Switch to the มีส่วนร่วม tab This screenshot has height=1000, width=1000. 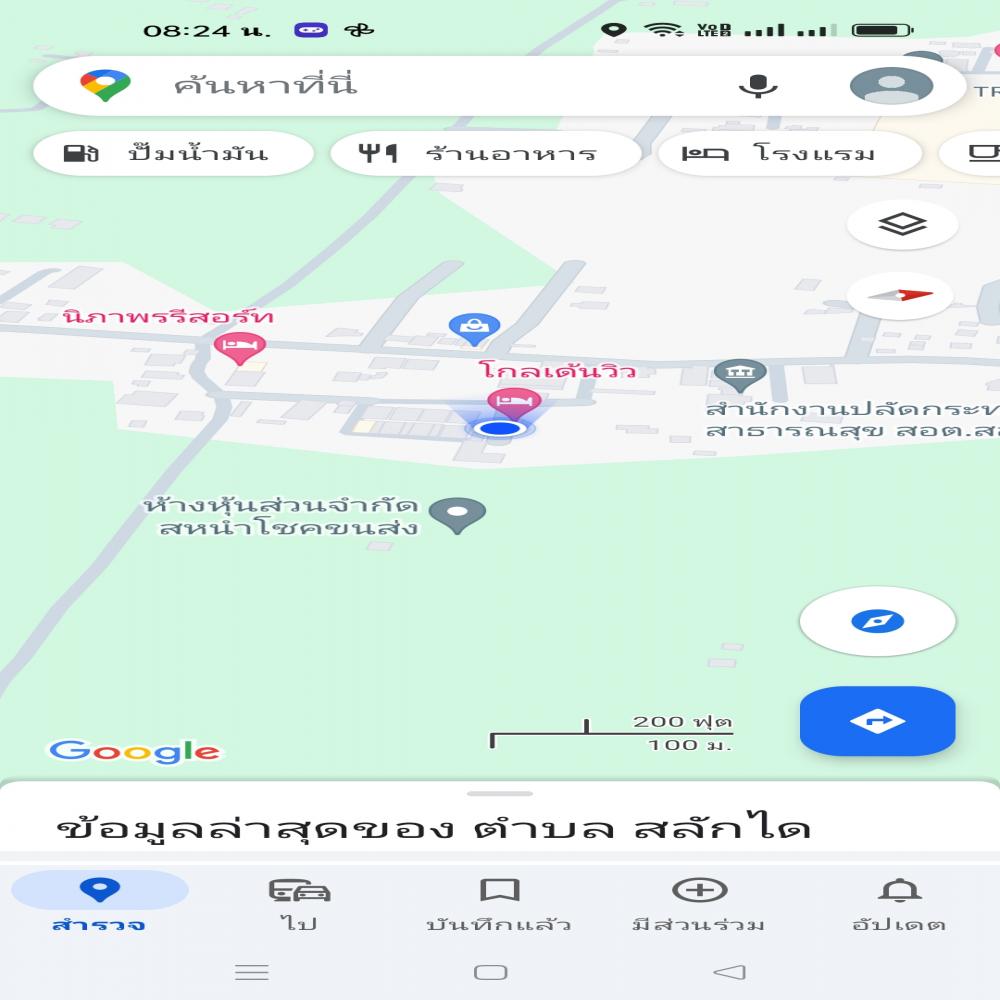point(699,901)
